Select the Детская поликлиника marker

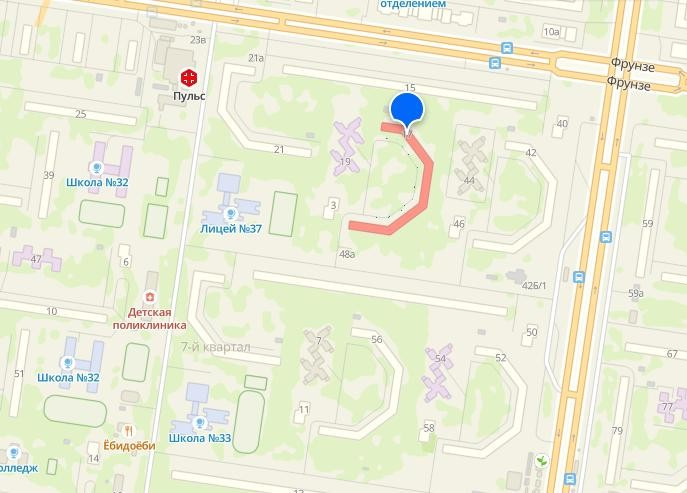[x=151, y=297]
